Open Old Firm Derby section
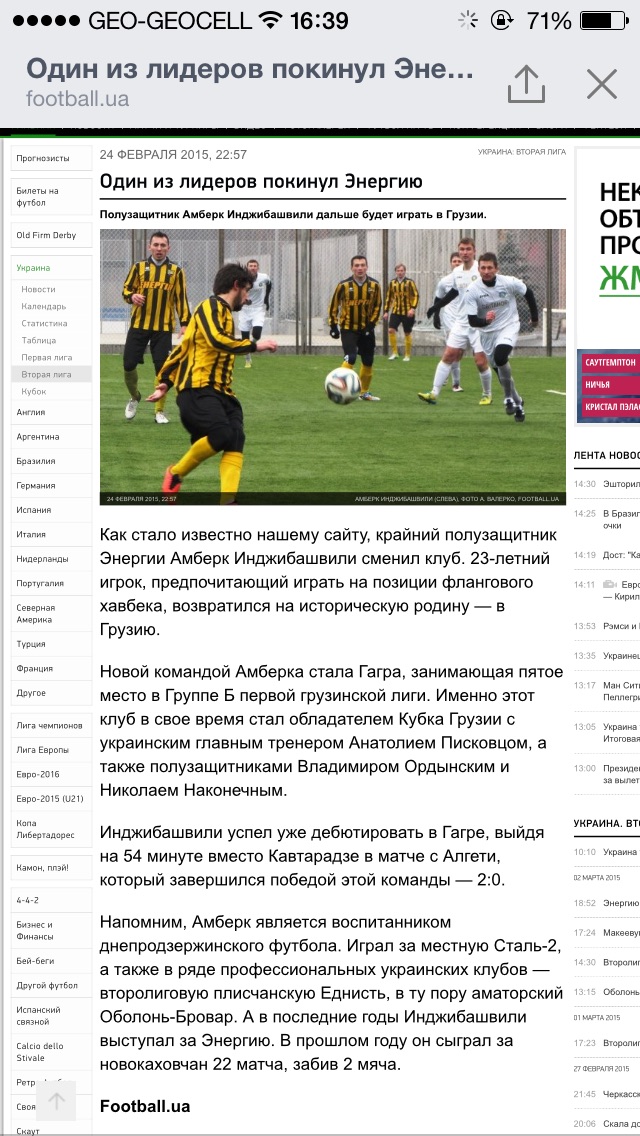The height and width of the screenshot is (1136, 640). pos(46,235)
